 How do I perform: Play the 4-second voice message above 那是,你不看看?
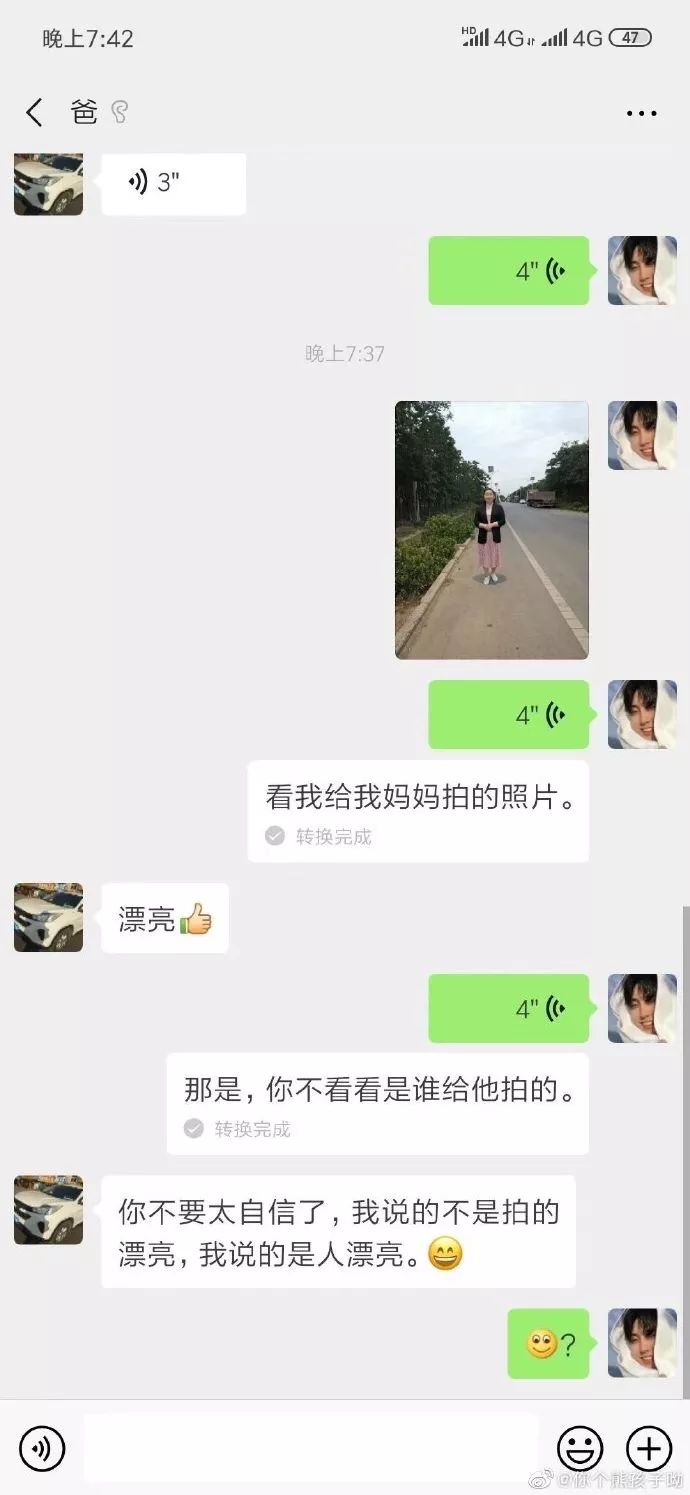point(508,1008)
